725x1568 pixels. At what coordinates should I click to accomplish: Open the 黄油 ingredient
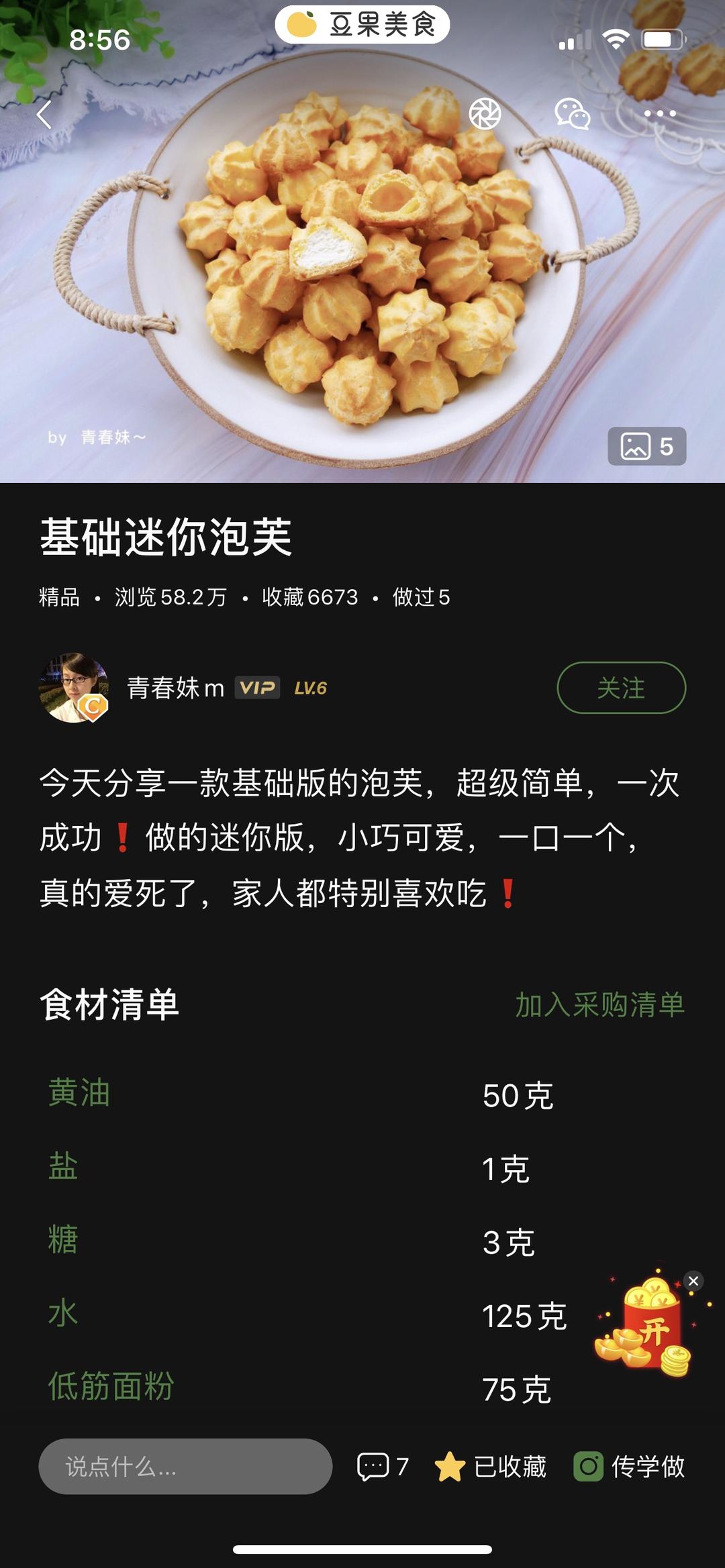[x=79, y=1093]
